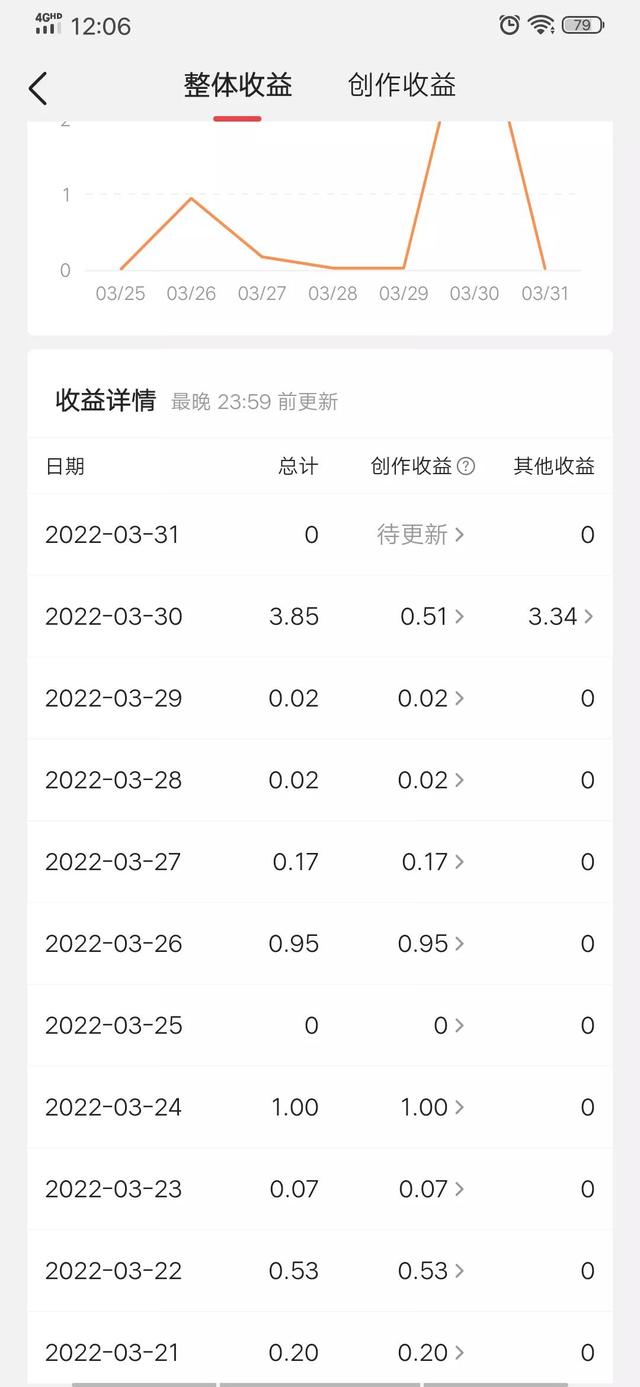Select the 整体收益 tab

[238, 85]
